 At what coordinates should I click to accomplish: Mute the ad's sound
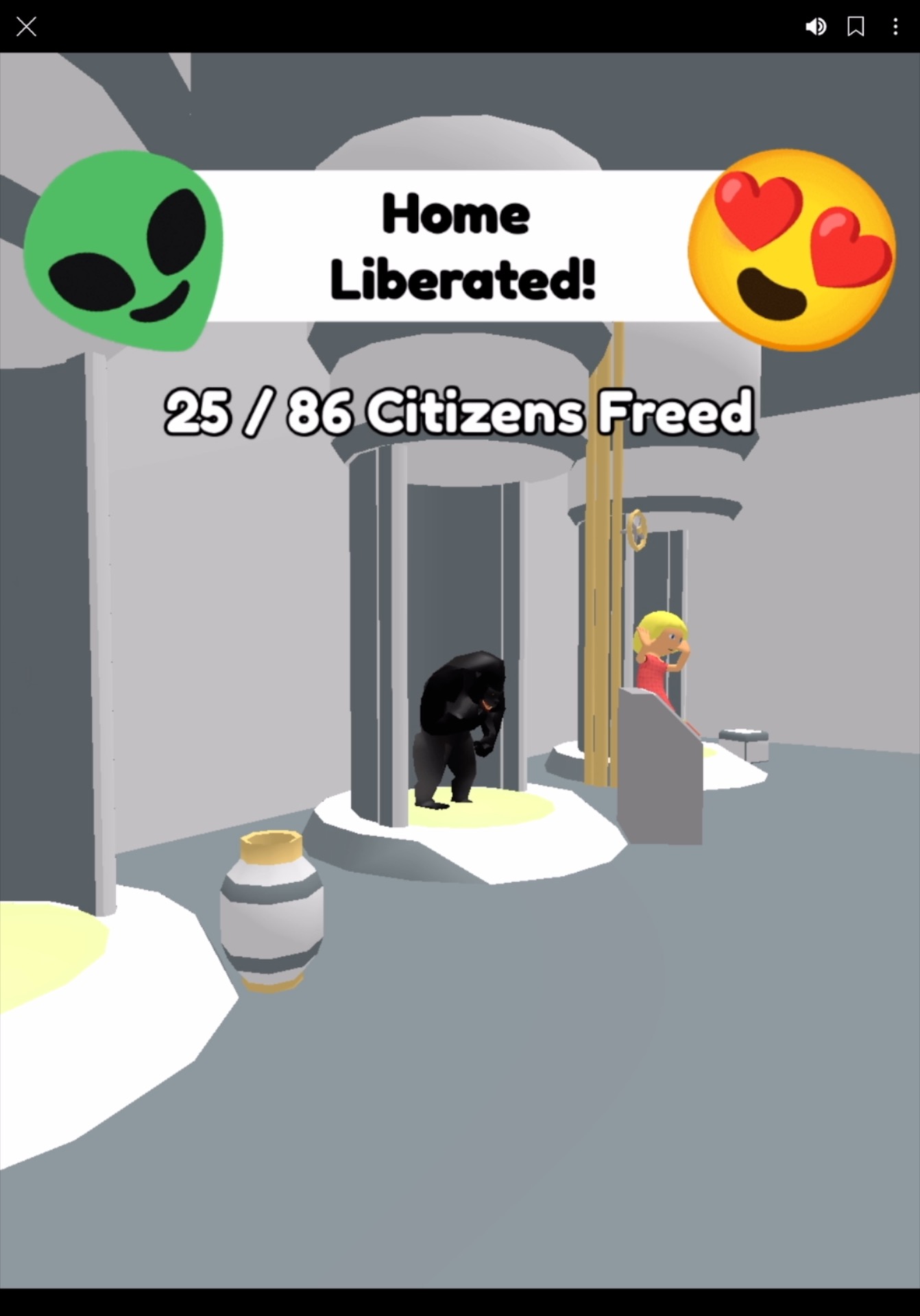815,27
